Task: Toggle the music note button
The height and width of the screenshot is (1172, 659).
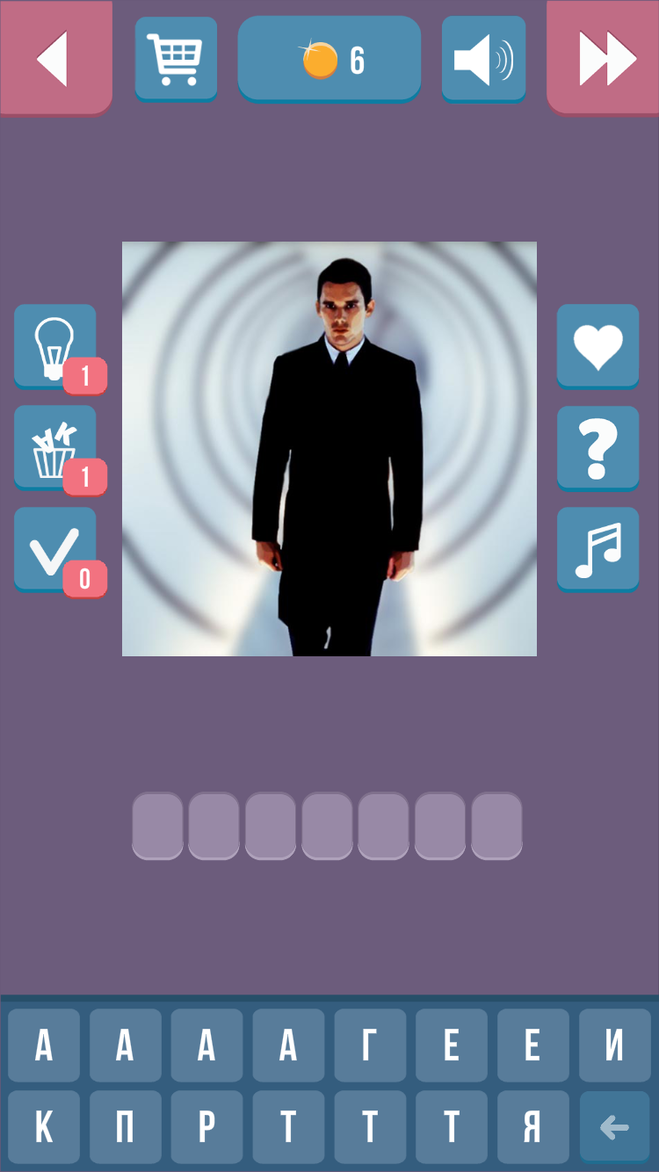Action: [598, 549]
